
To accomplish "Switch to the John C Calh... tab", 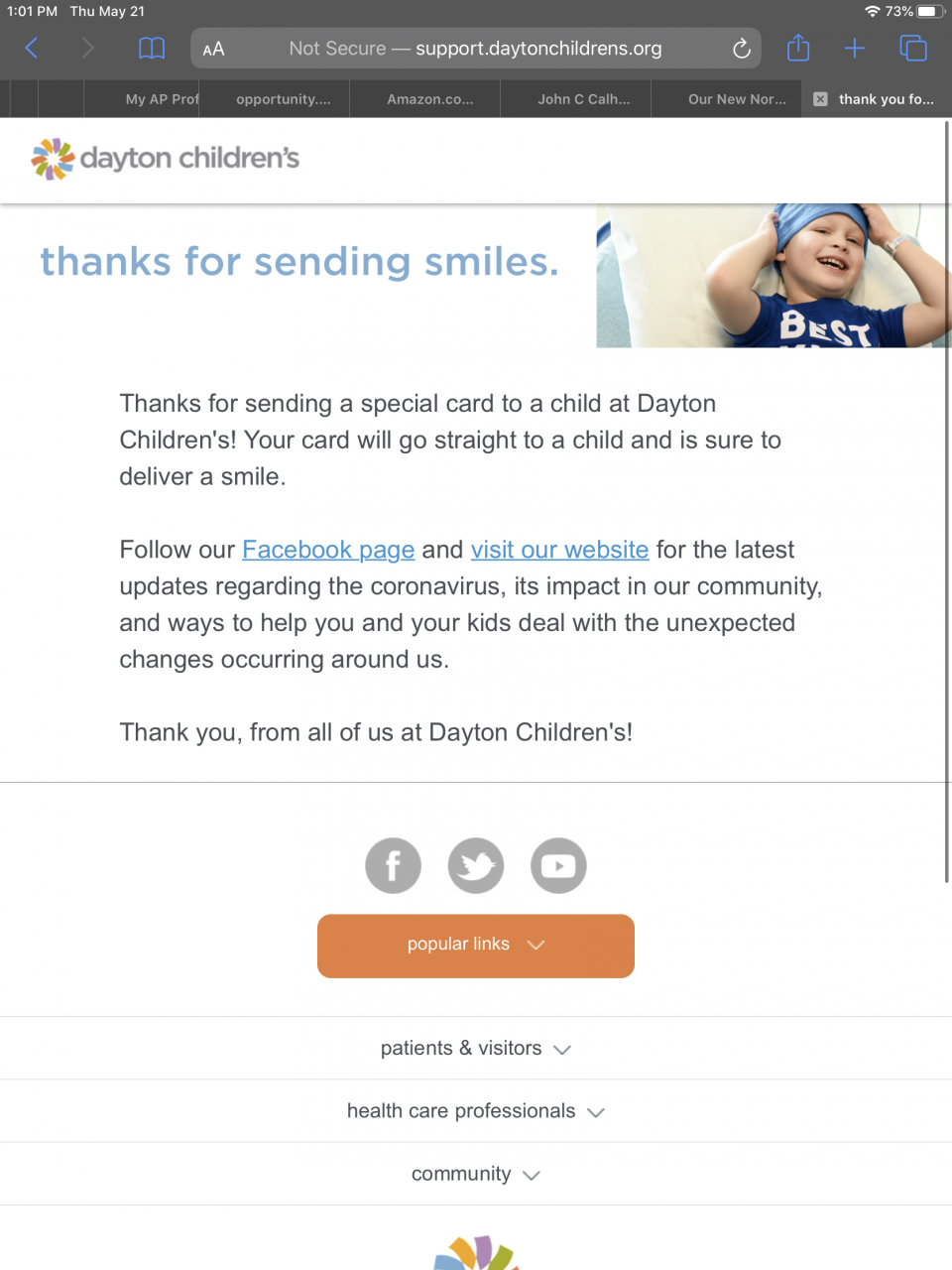I will point(583,99).
